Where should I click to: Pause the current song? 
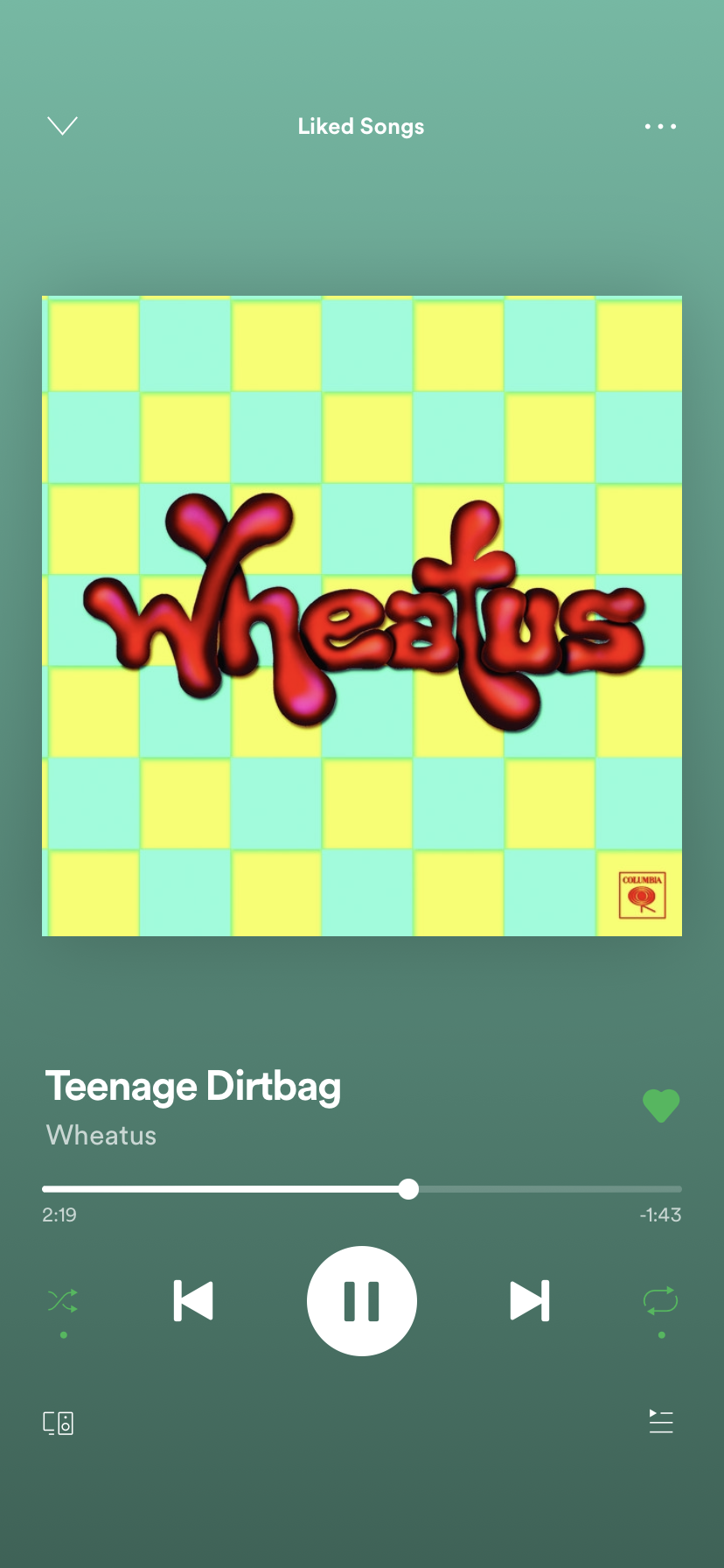362,1301
